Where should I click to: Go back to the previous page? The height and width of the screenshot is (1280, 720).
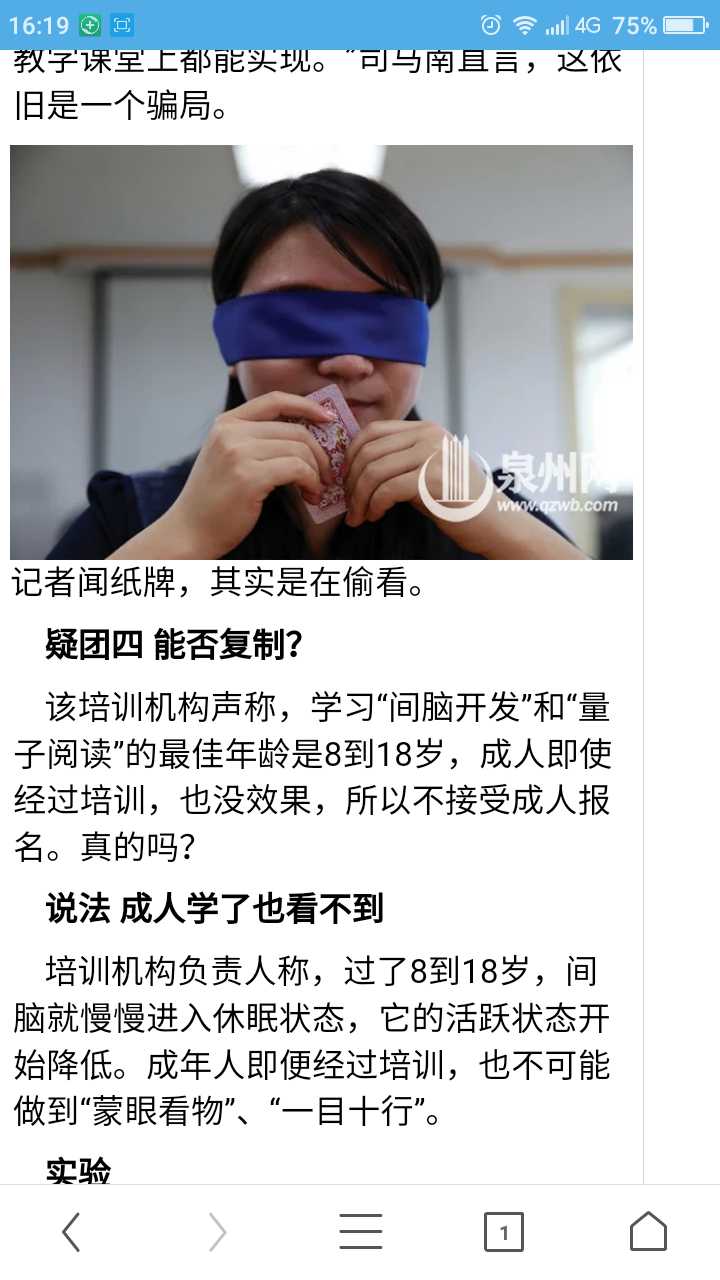point(71,1232)
